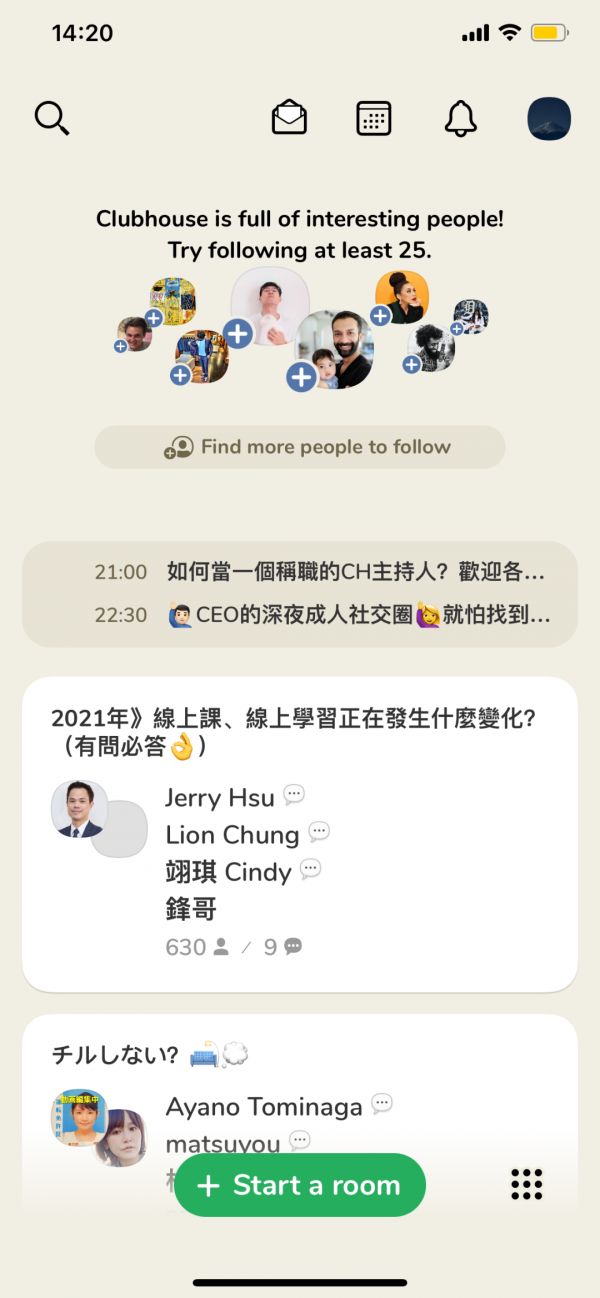This screenshot has height=1298, width=600.
Task: Follow the suggested woman on orange background
Action: coord(380,316)
